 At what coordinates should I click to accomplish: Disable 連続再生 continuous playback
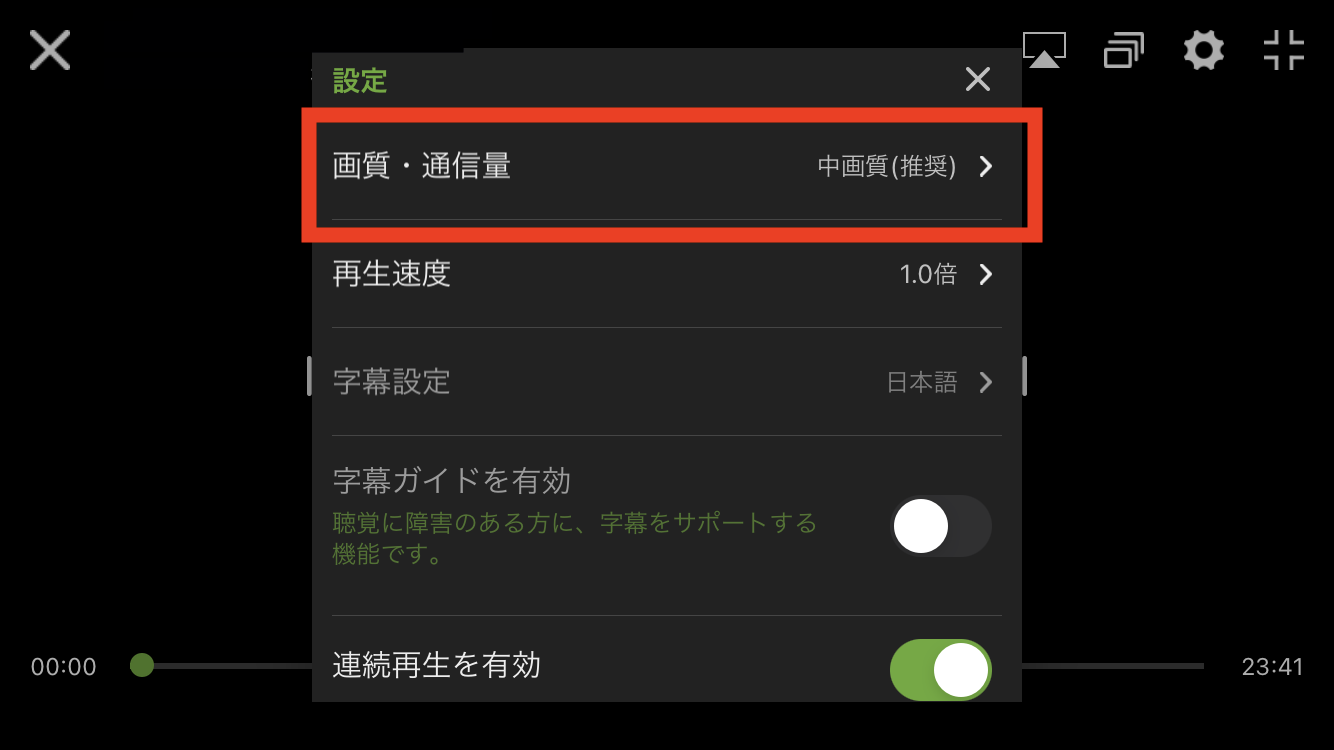[940, 669]
